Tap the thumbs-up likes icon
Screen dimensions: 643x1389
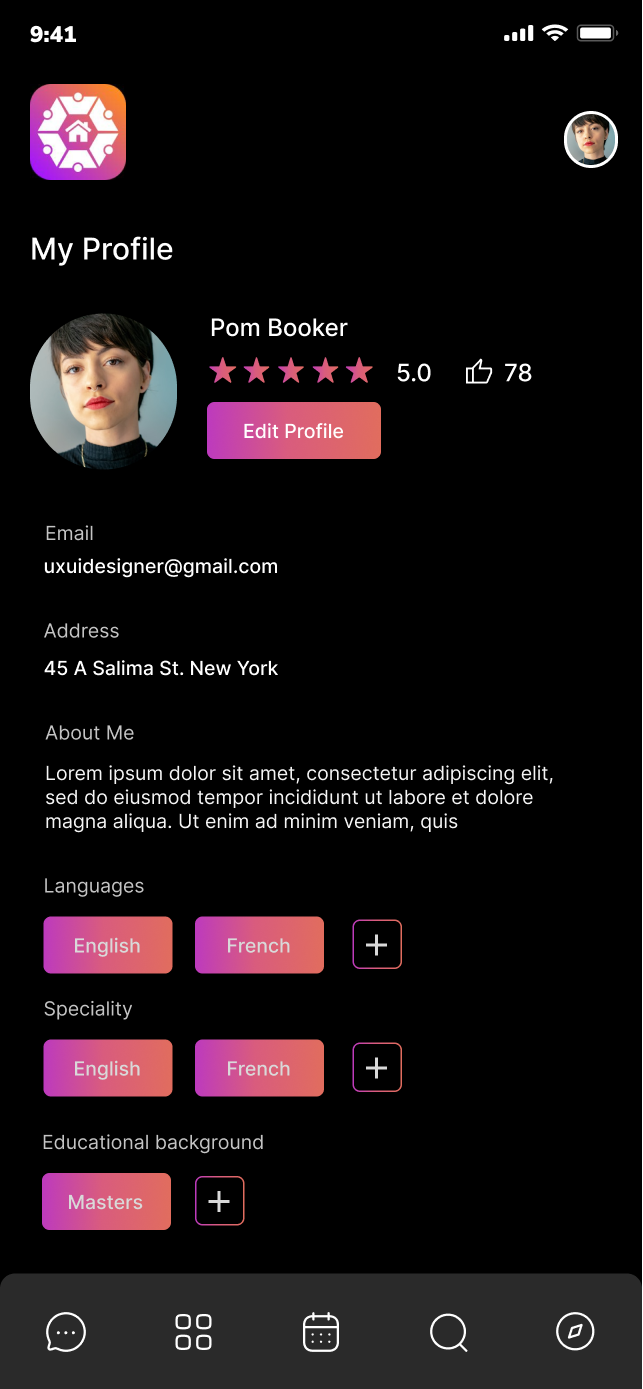point(479,373)
